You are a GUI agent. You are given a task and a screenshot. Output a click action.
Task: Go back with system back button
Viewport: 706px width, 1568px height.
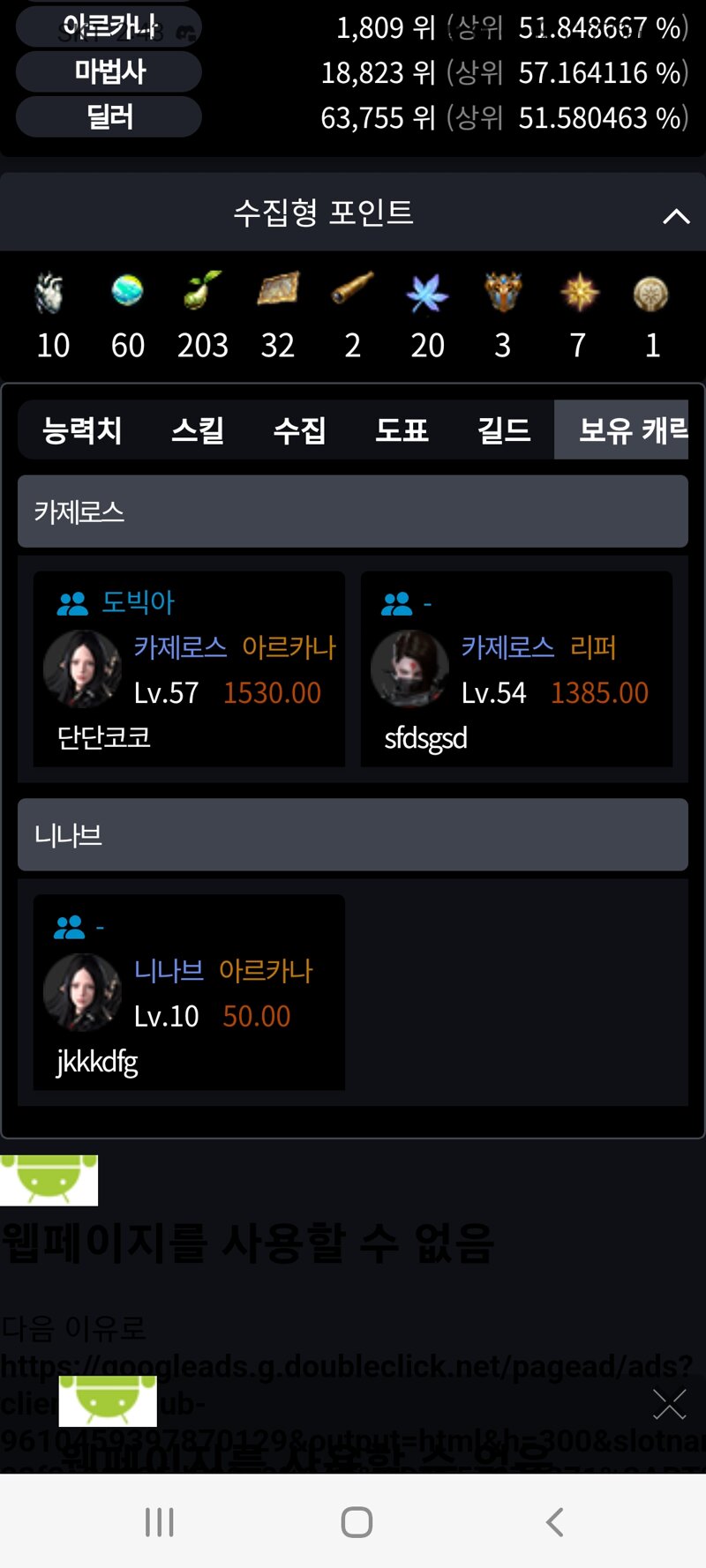554,1521
